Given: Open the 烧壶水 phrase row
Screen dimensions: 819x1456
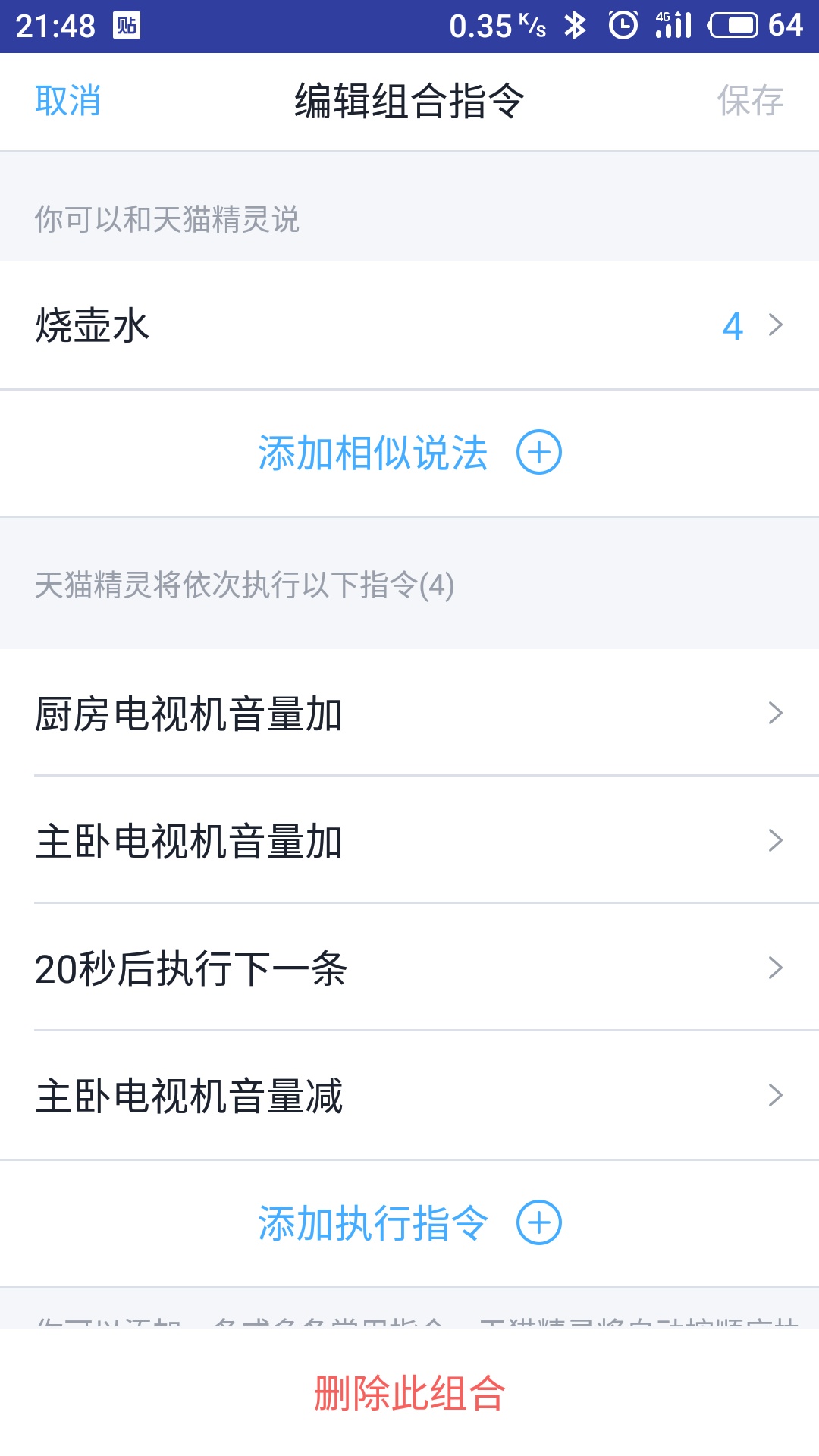Looking at the screenshot, I should pyautogui.click(x=409, y=325).
